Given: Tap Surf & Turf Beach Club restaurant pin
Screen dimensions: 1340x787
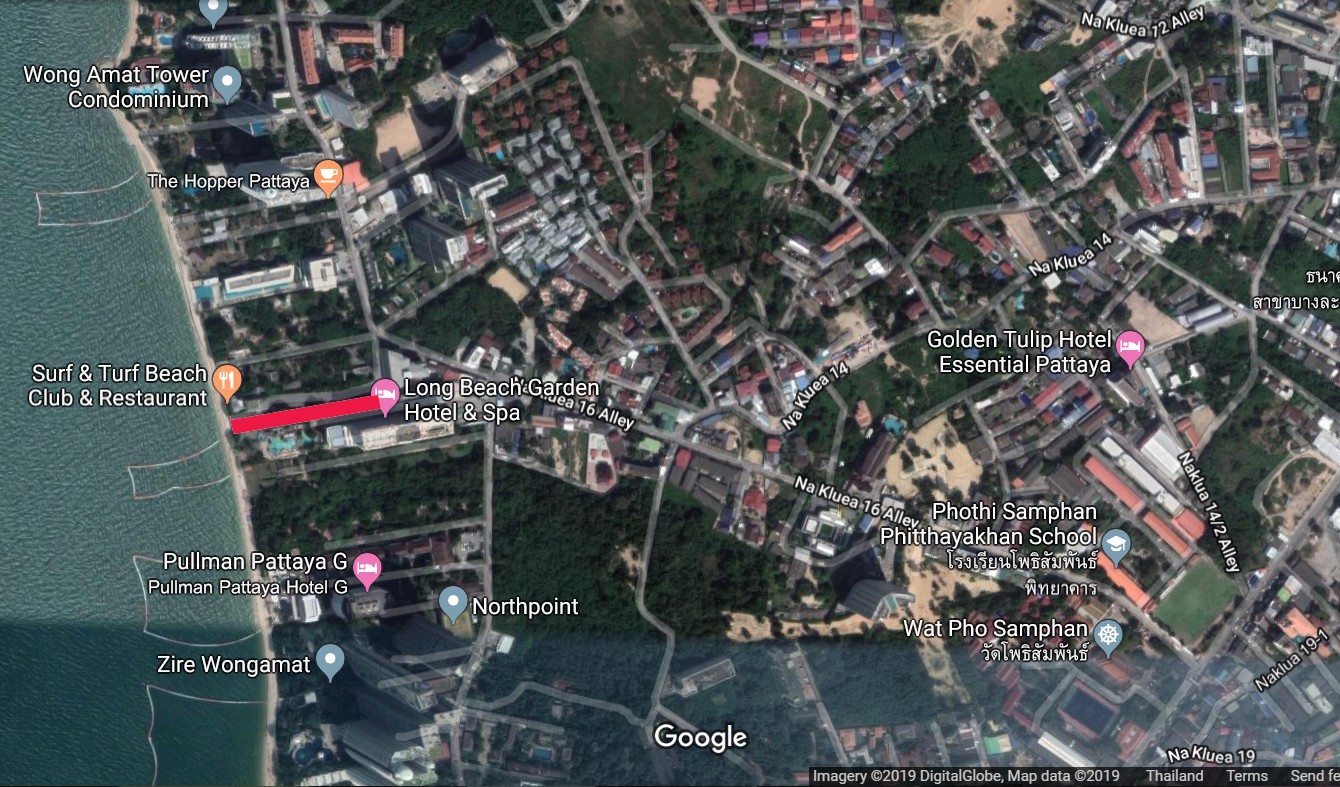Looking at the screenshot, I should coord(227,381).
